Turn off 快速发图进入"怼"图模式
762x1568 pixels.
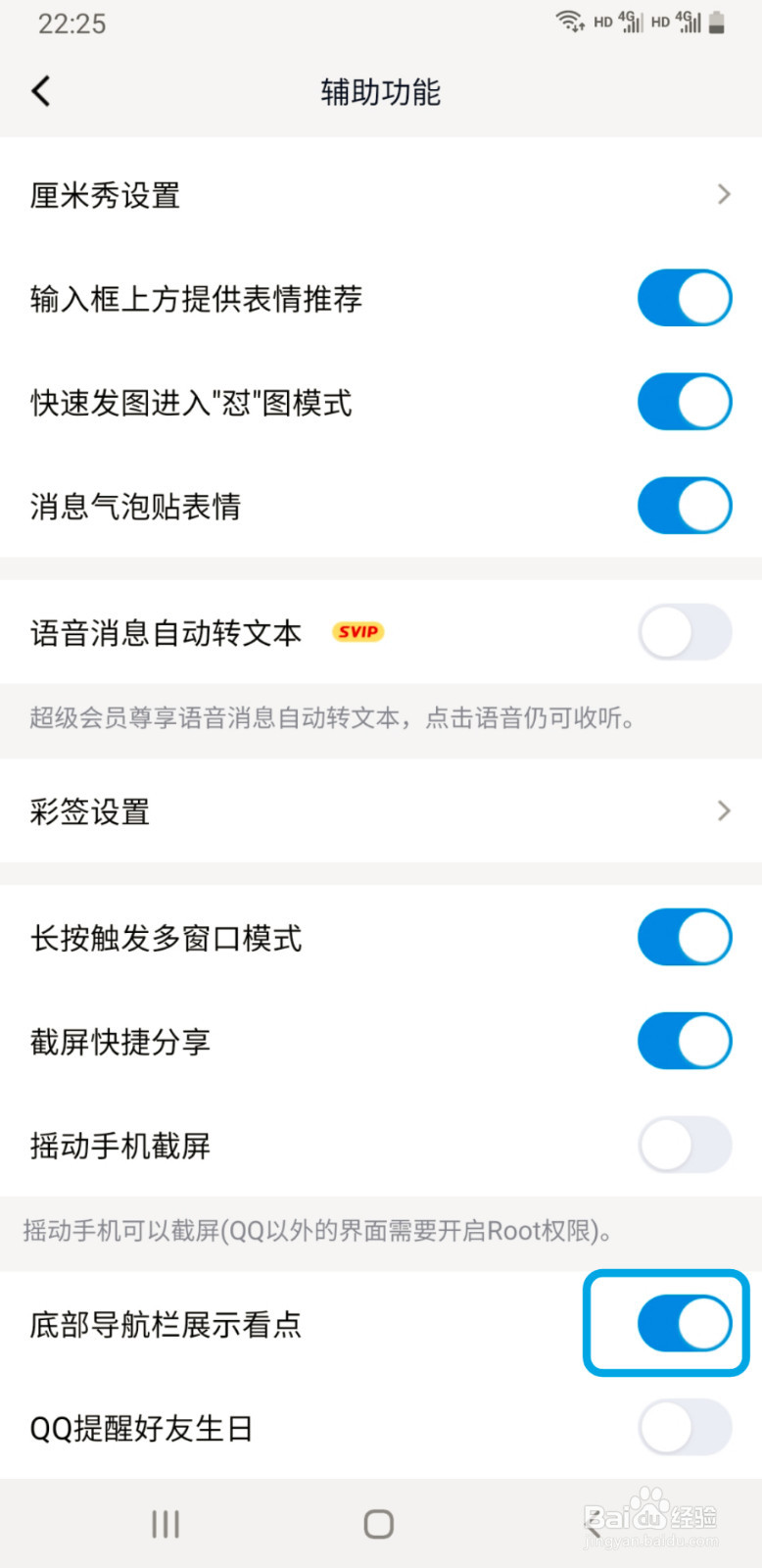click(684, 403)
